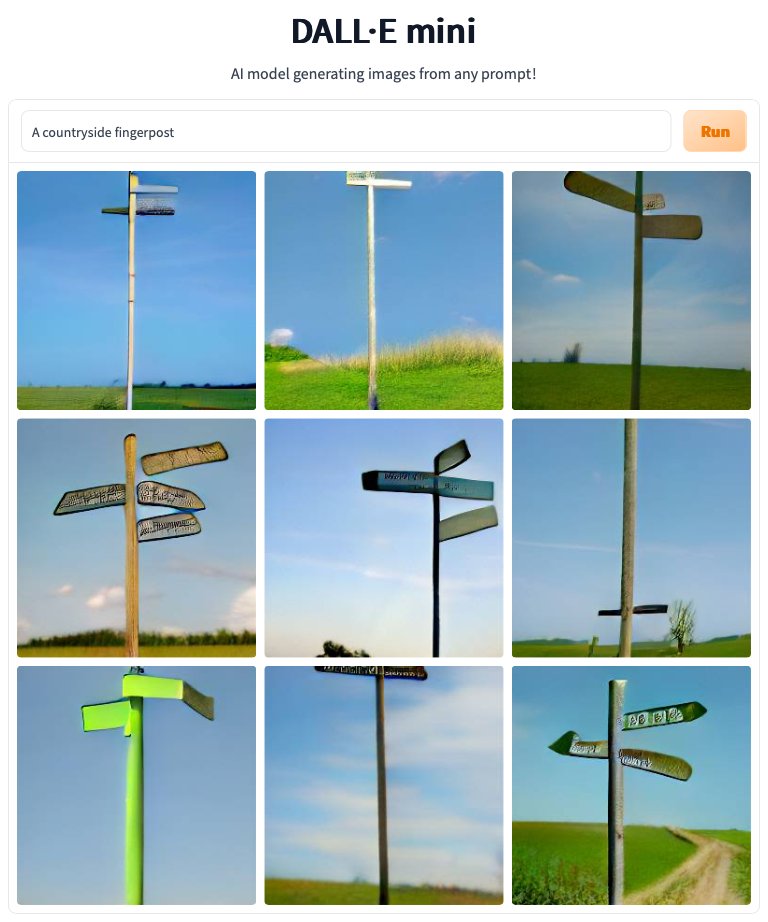The image size is (768, 922).
Task: Hit the Run button
Action: pyautogui.click(x=714, y=131)
